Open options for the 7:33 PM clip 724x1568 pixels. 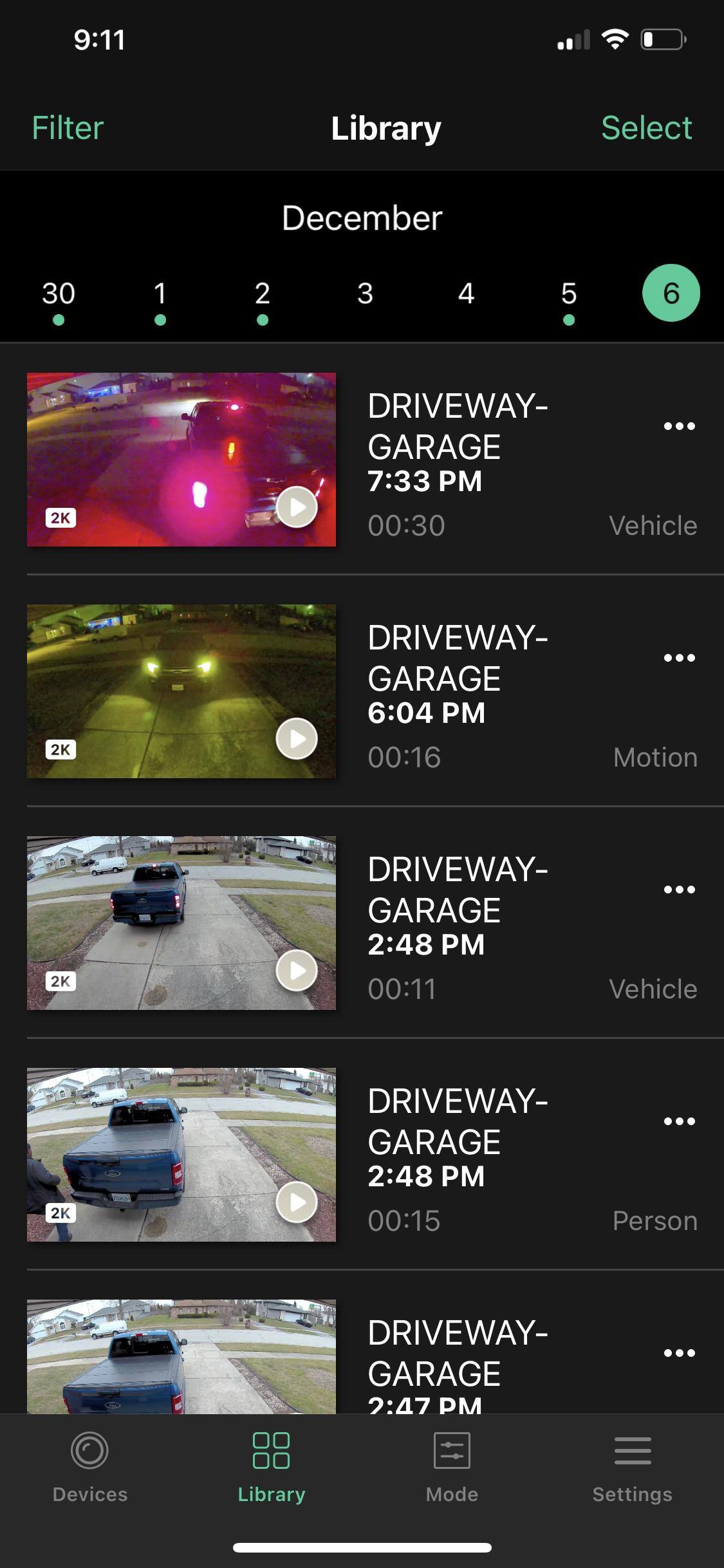pos(679,426)
